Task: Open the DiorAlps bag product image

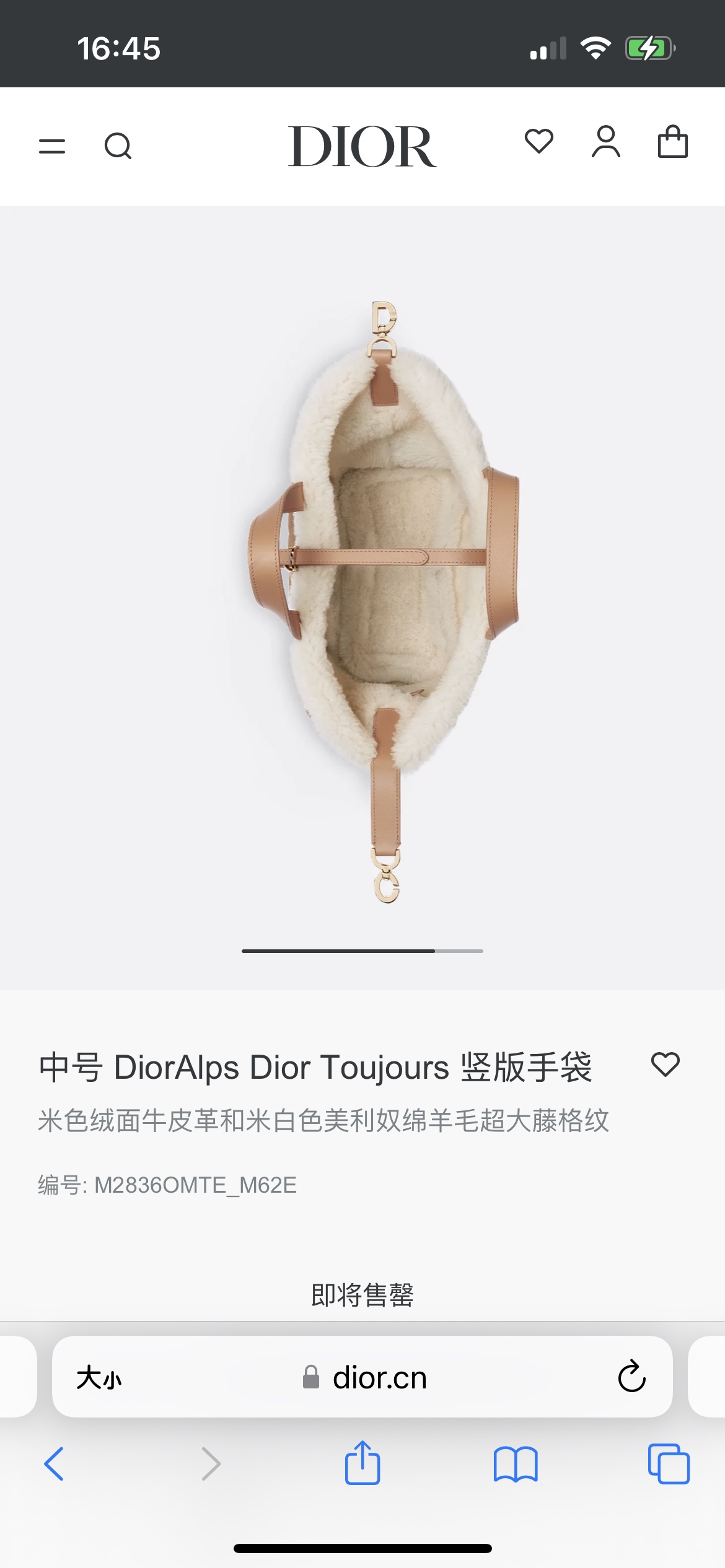Action: coord(384,601)
